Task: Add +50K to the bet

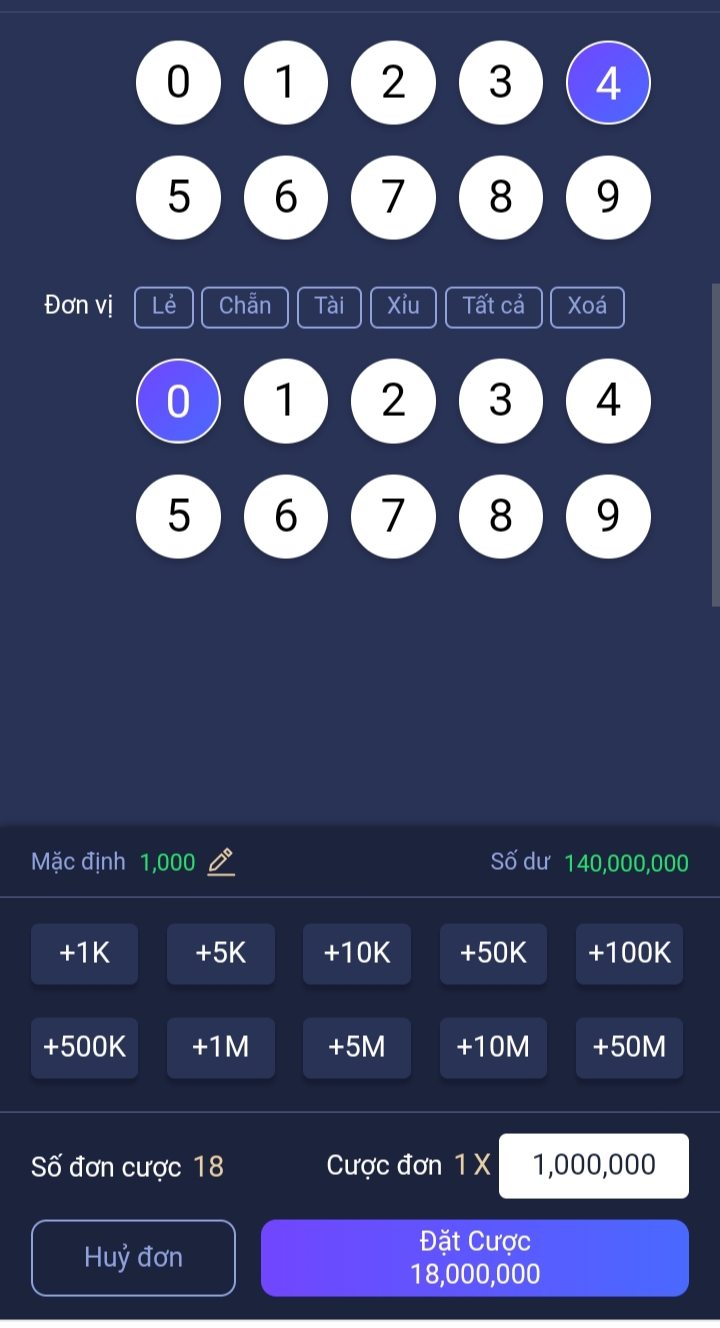Action: tap(493, 954)
